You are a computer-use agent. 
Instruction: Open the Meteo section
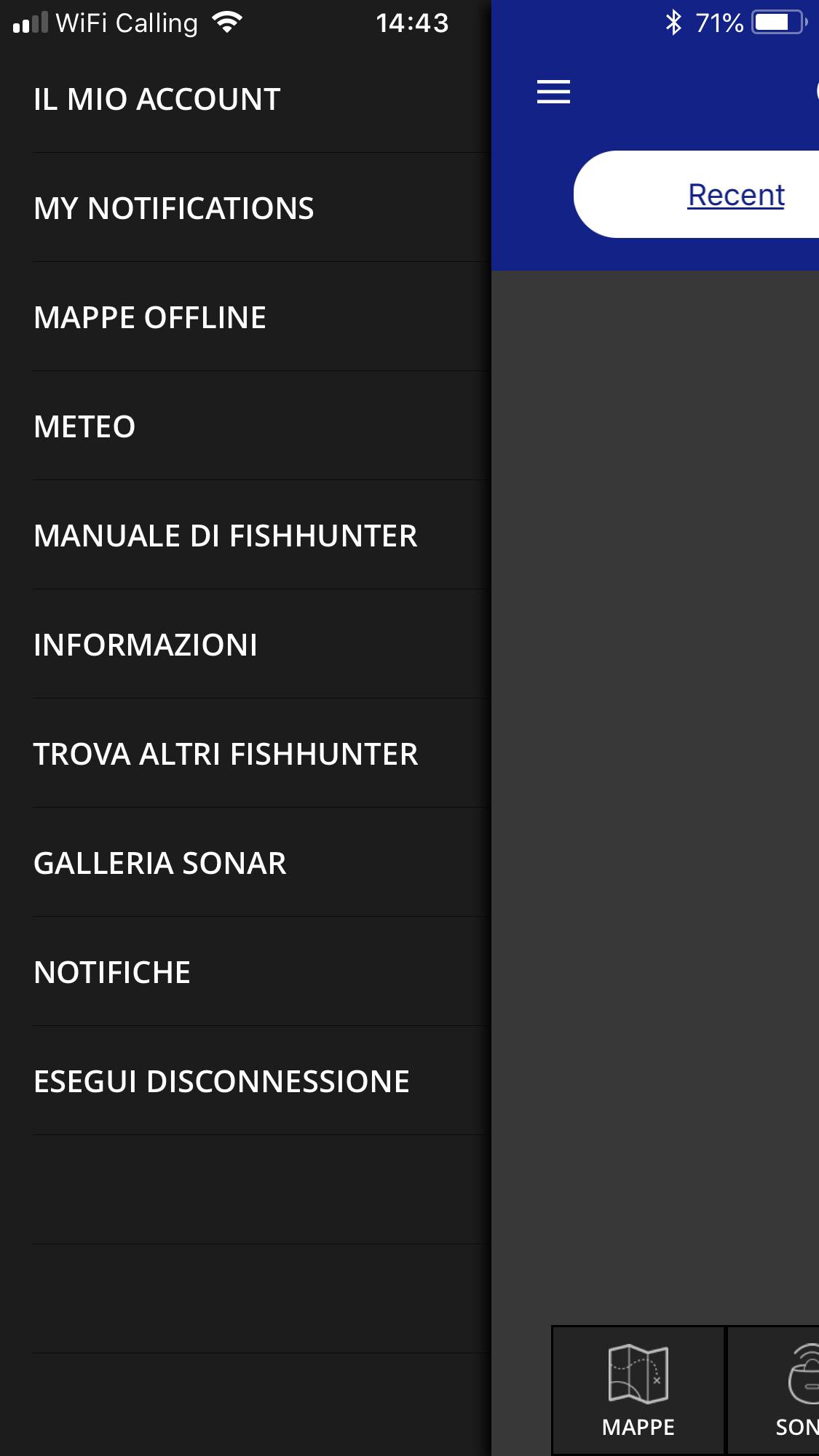tap(85, 427)
